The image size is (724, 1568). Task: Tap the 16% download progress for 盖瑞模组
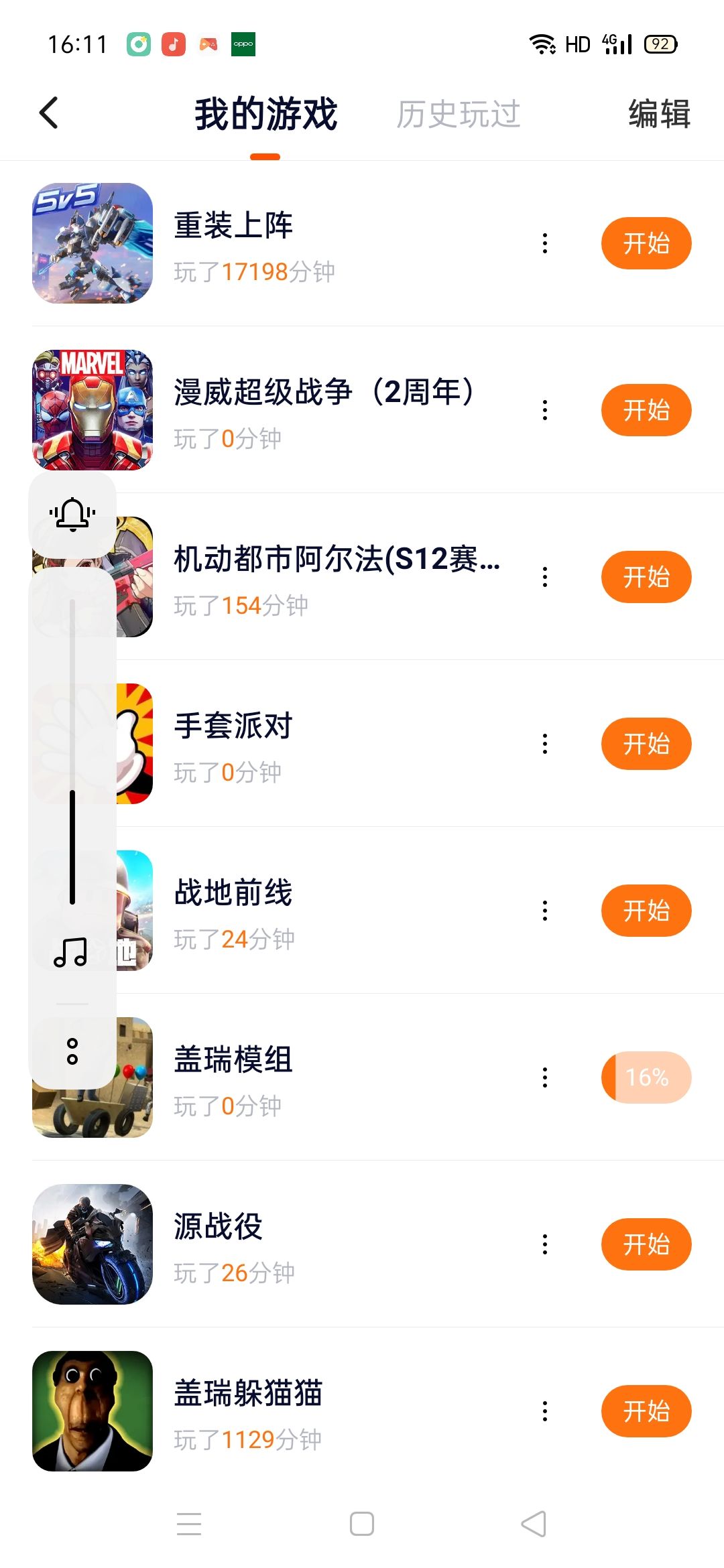click(x=646, y=1077)
